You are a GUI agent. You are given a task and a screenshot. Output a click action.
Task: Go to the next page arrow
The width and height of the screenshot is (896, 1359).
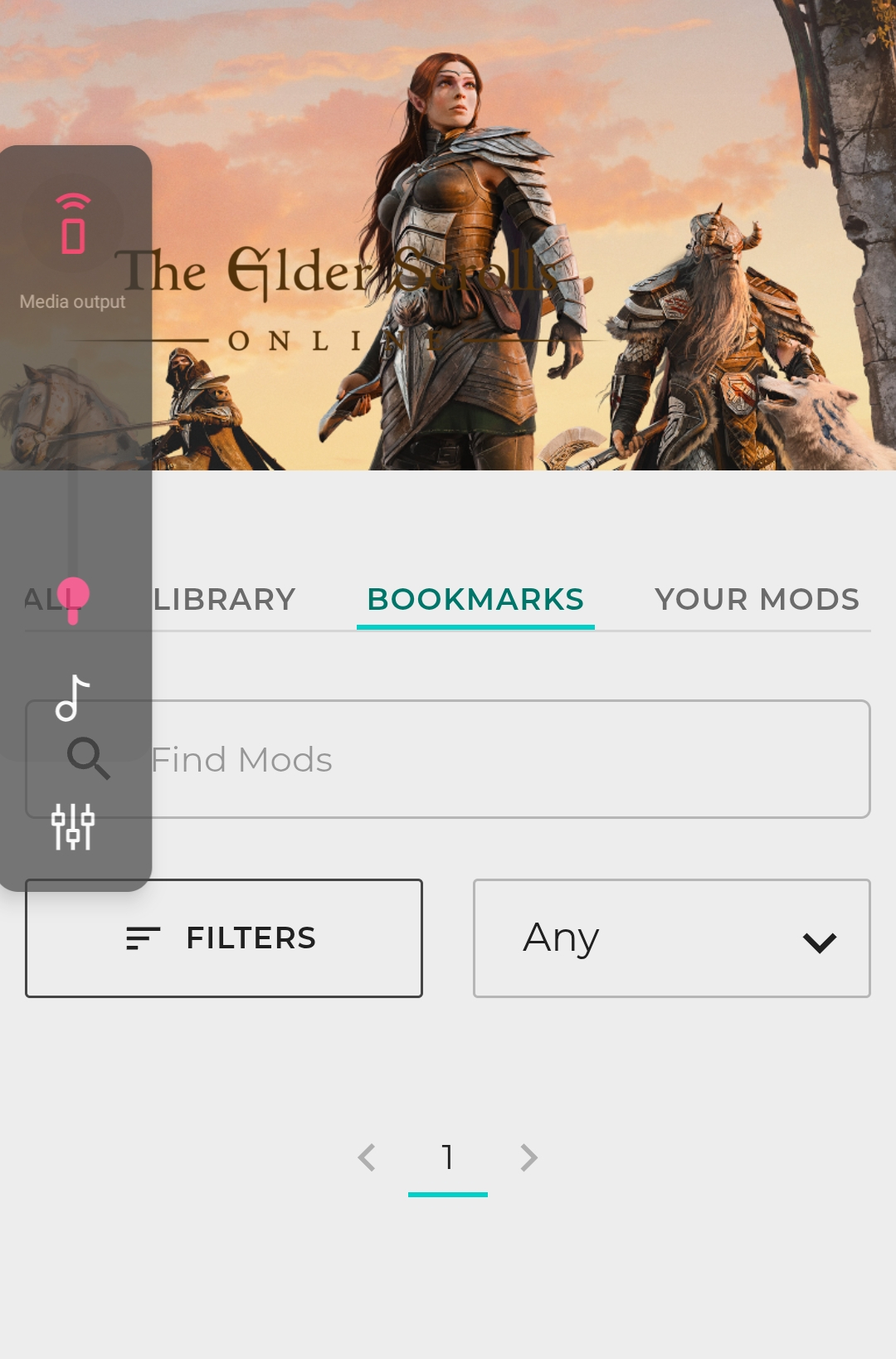(528, 1157)
